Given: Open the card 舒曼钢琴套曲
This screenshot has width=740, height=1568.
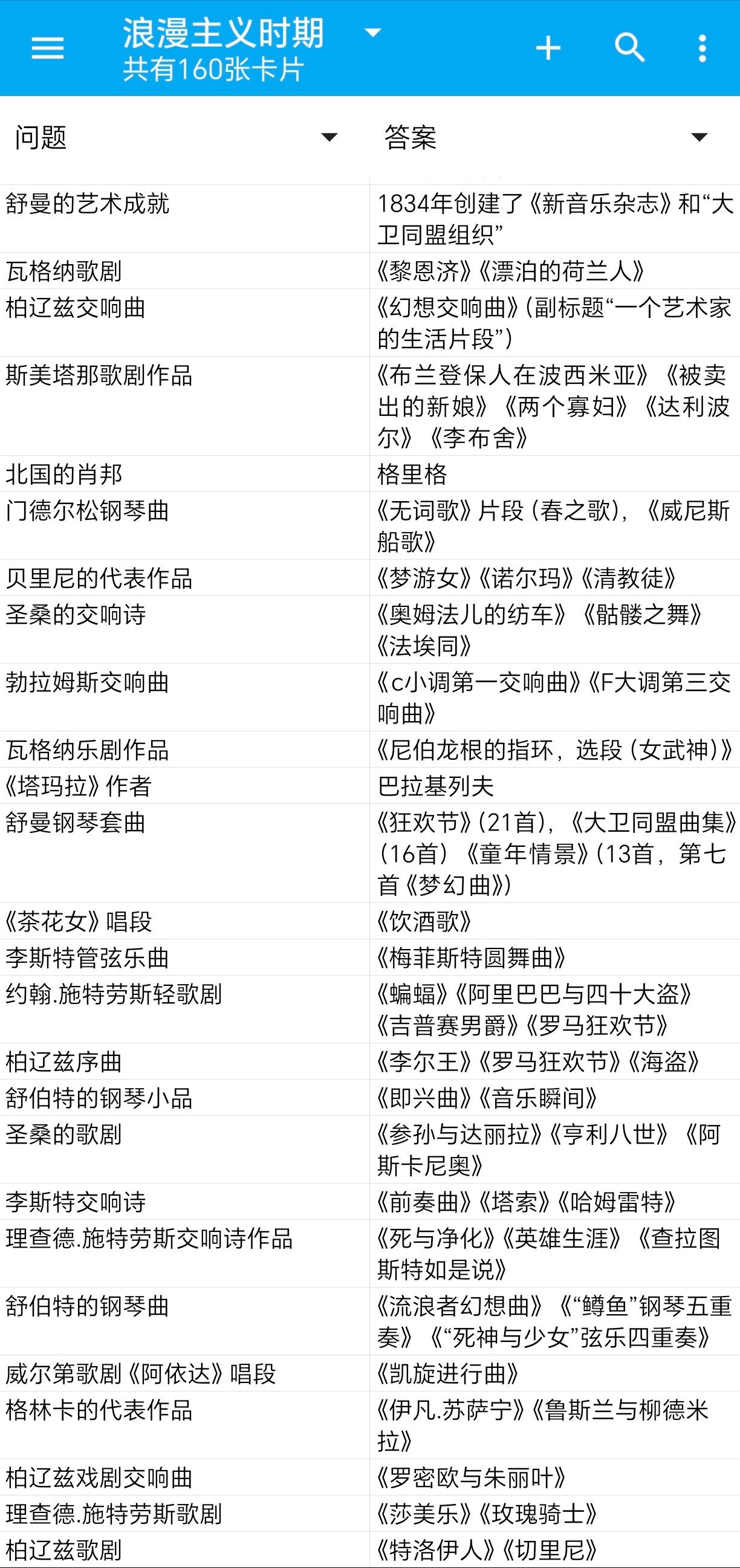Looking at the screenshot, I should [370, 853].
